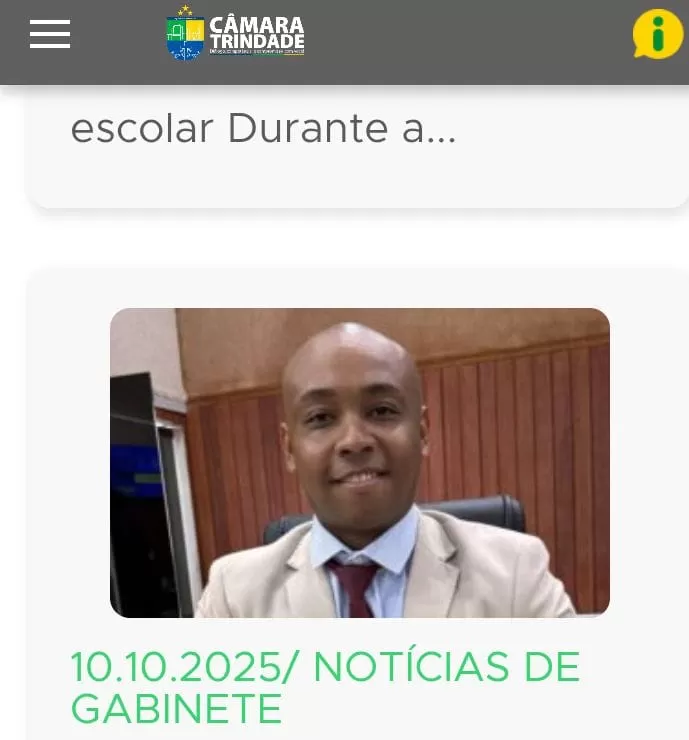Open the hamburger navigation menu
Viewport: 689px width, 740px height.
[x=50, y=35]
